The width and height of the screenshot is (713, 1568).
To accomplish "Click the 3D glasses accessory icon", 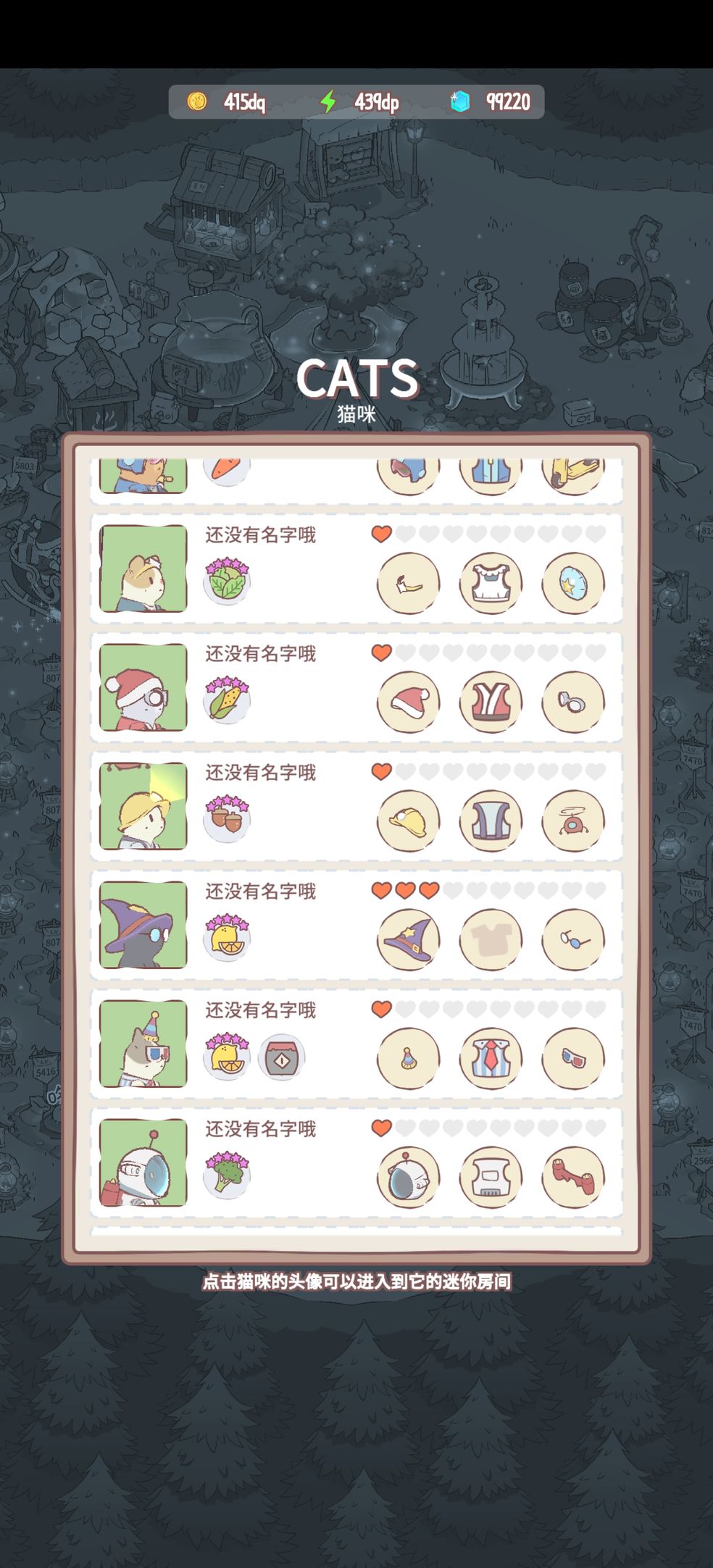I will point(573,1058).
